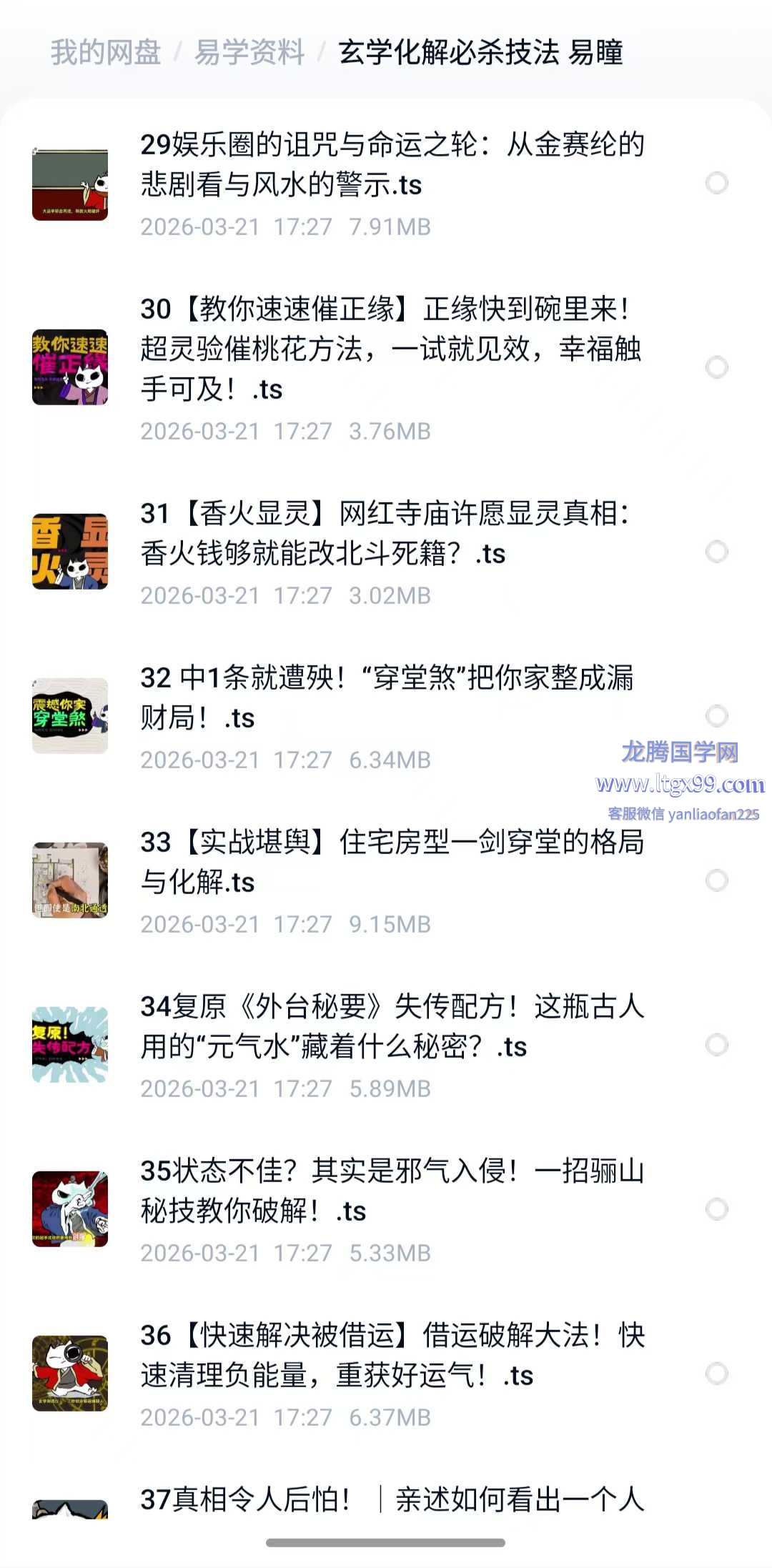Open video 30 教你速速催正缘

tap(392, 349)
